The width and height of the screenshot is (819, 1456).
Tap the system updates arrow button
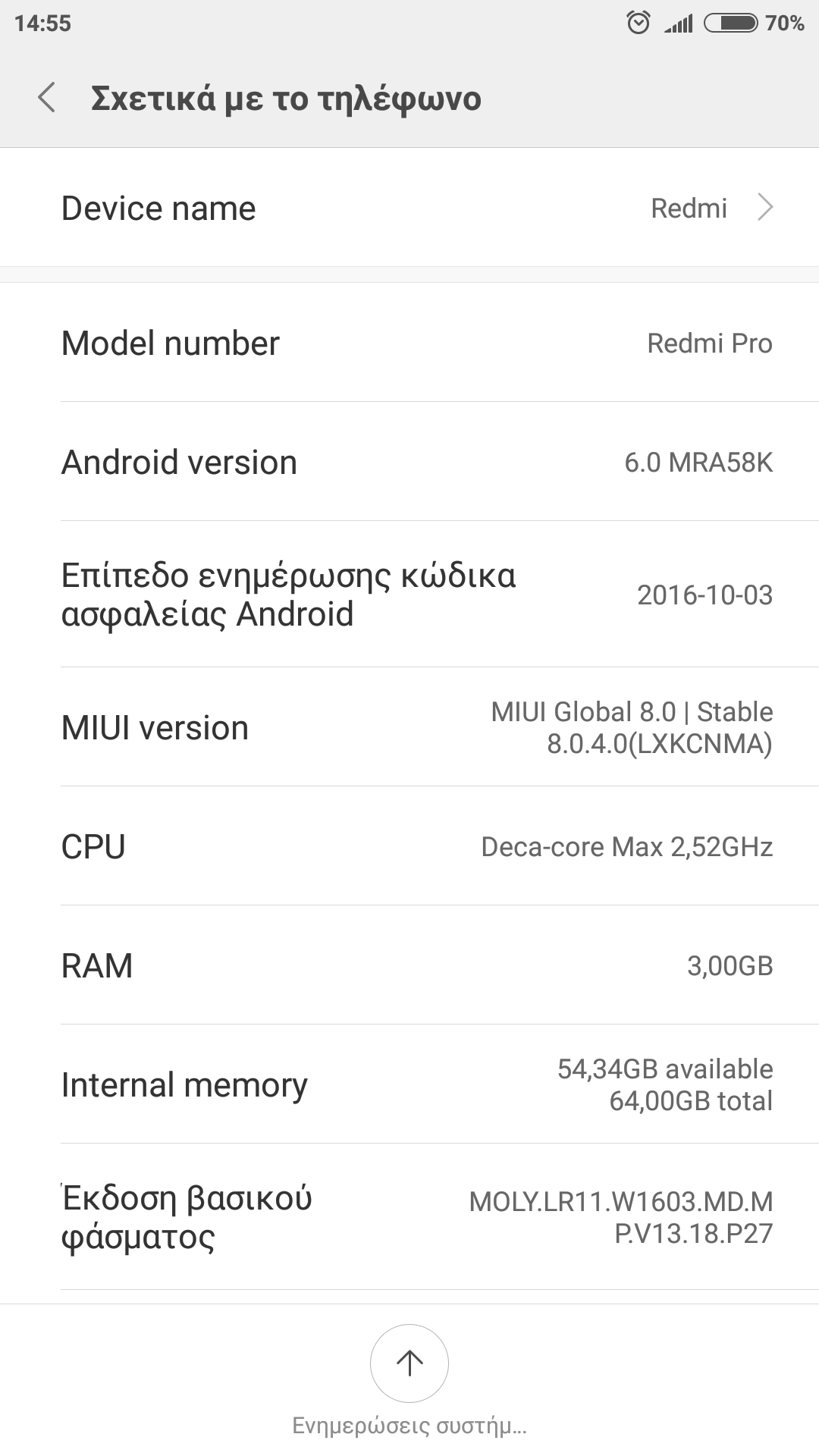409,1363
